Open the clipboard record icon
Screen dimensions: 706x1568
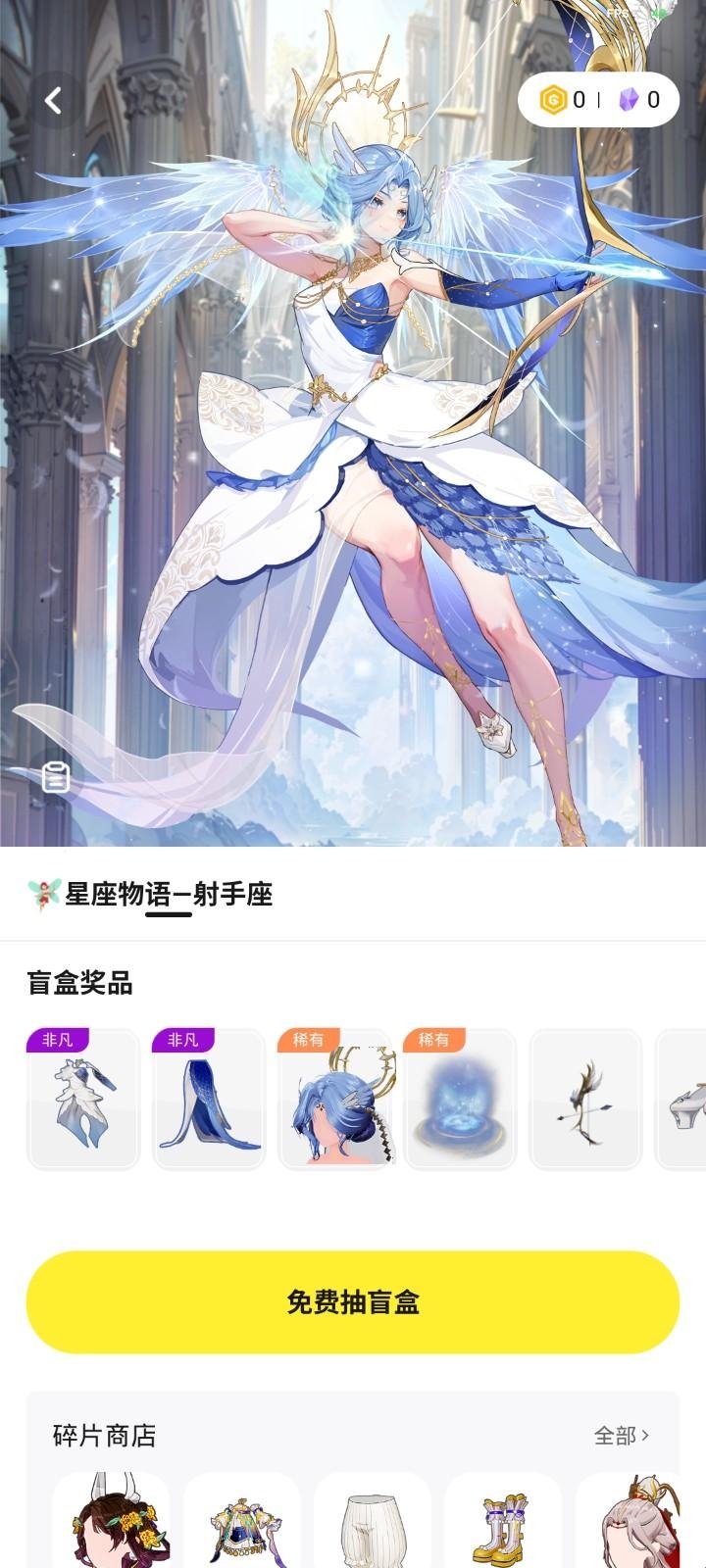(x=56, y=777)
